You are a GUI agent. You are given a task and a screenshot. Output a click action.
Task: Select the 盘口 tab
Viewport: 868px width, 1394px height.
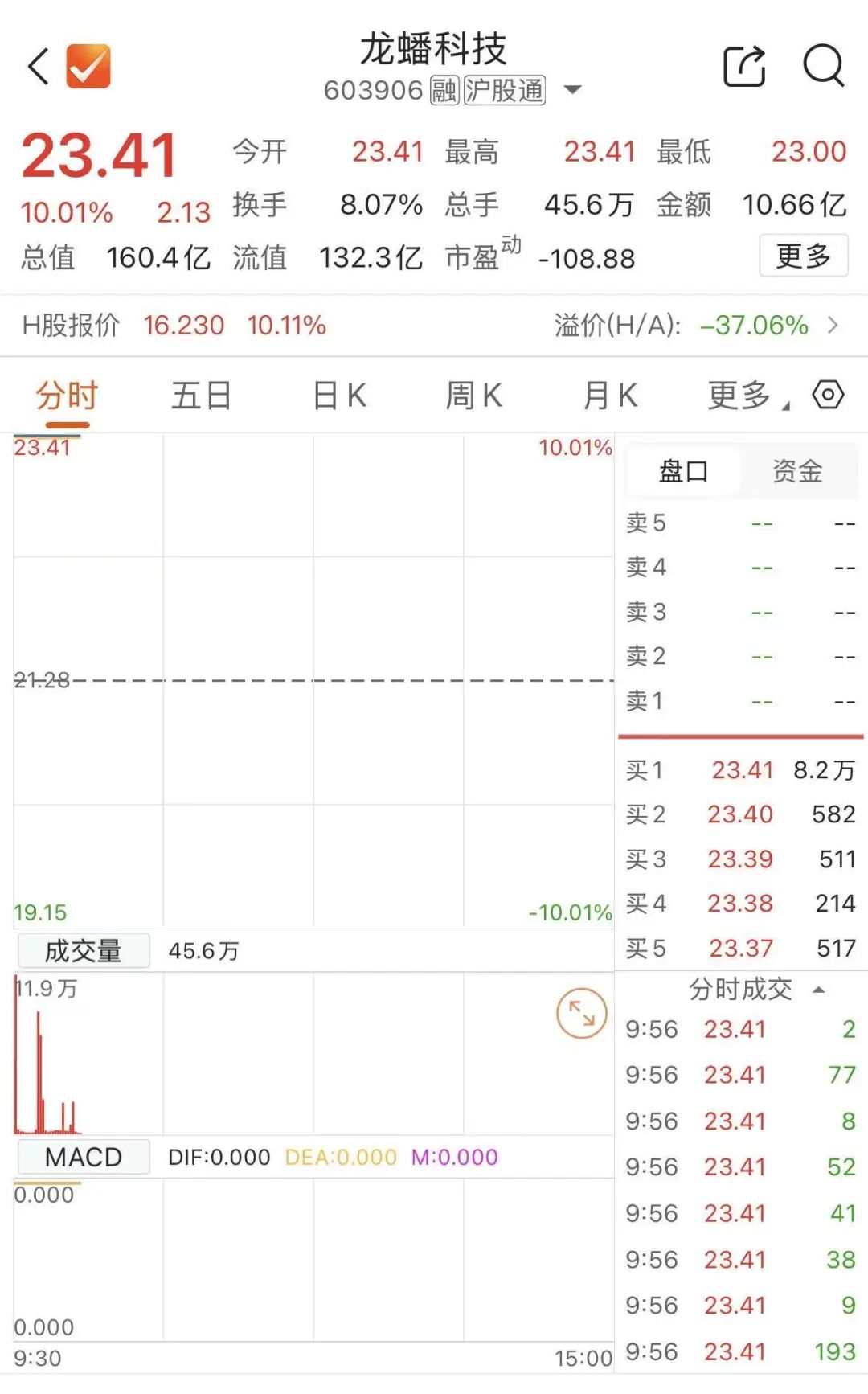(683, 471)
